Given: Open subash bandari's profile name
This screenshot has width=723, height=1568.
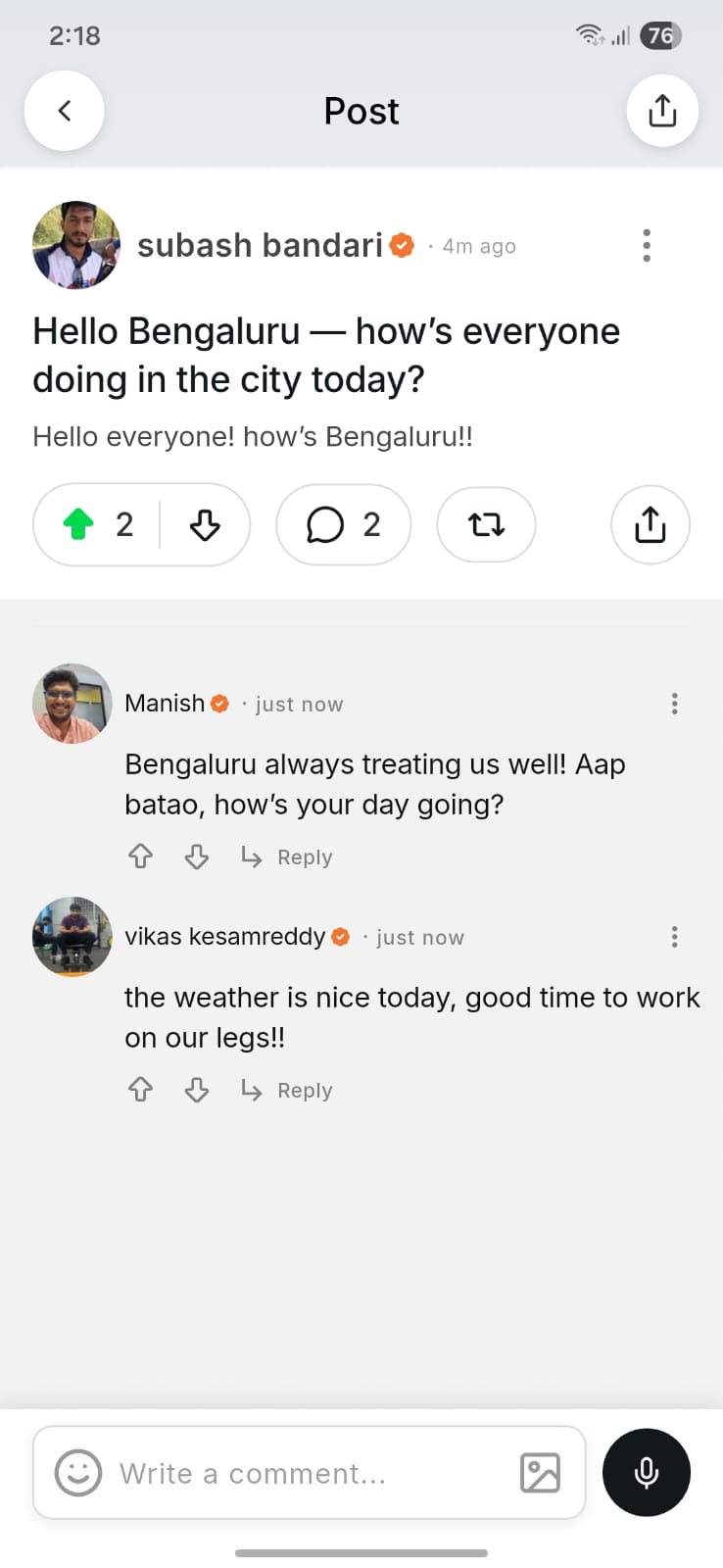Looking at the screenshot, I should click(260, 245).
